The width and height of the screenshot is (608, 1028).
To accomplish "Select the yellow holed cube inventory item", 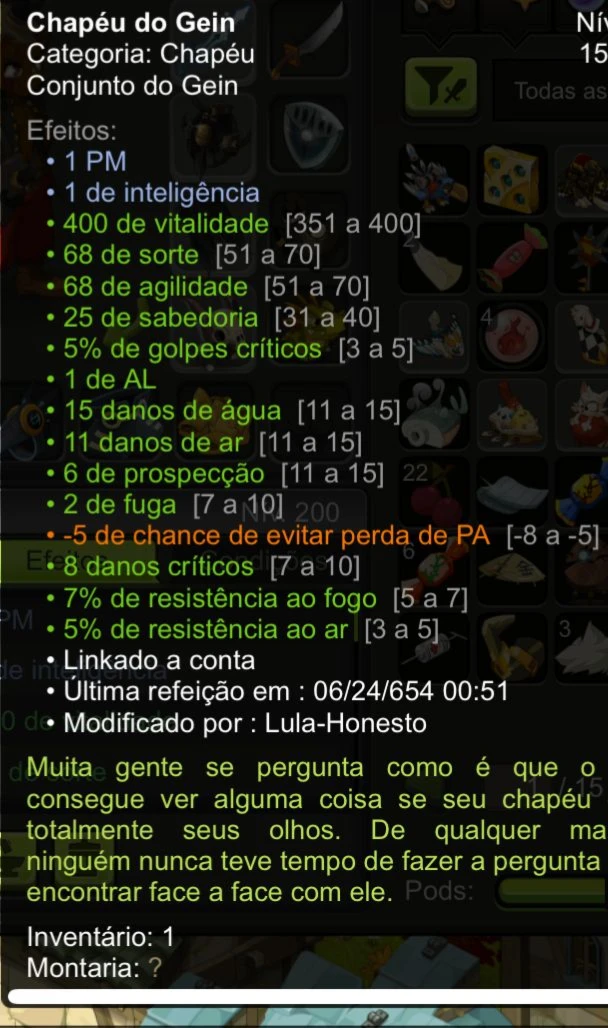I will tap(512, 180).
